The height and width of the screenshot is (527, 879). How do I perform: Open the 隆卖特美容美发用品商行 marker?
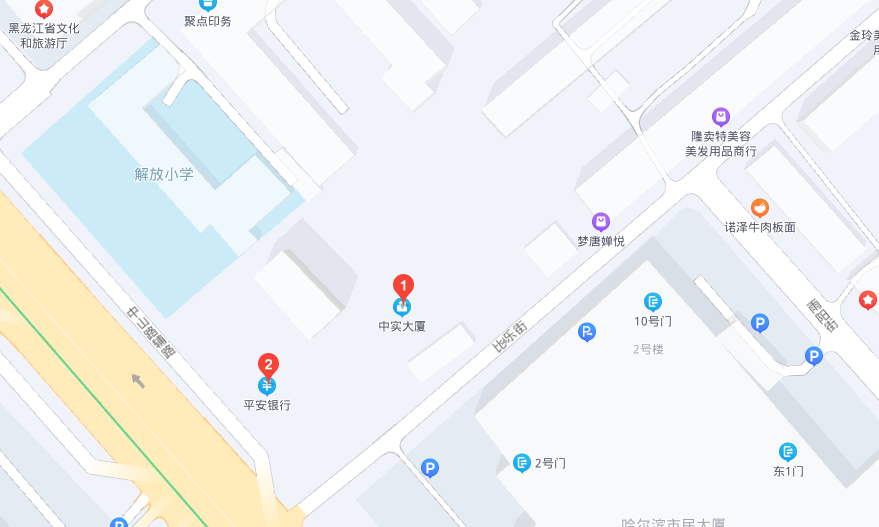click(720, 117)
